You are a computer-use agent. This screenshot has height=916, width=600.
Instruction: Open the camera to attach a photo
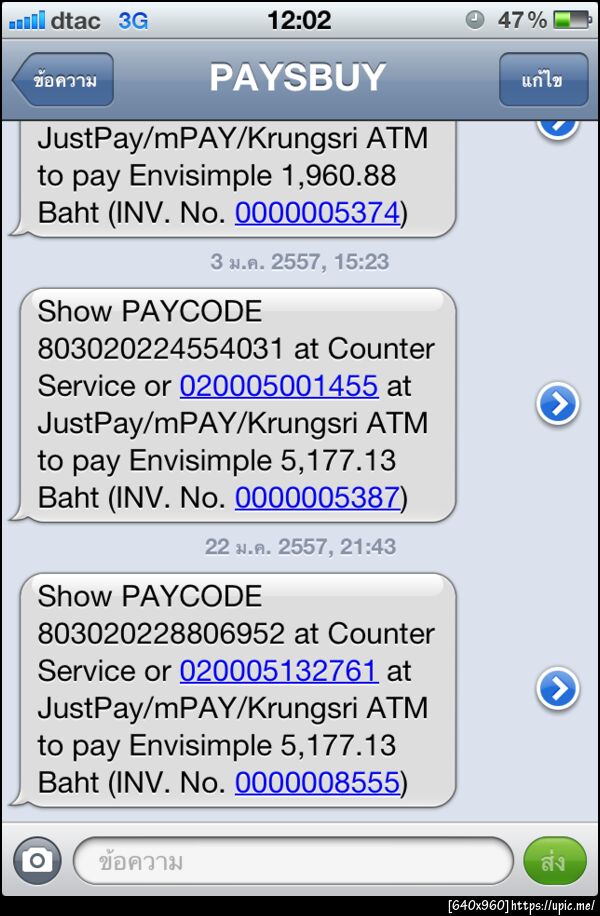click(38, 860)
